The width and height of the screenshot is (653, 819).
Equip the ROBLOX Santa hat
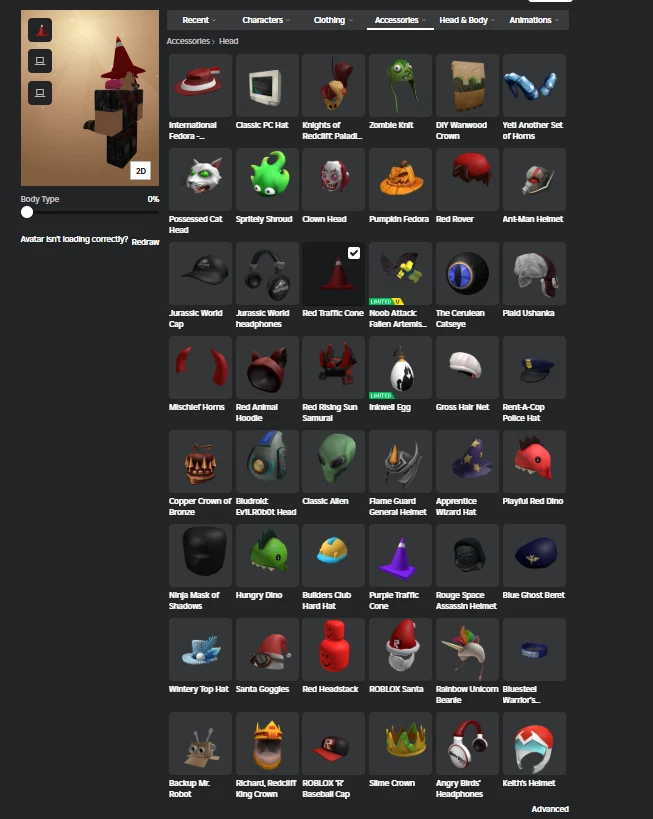[400, 649]
